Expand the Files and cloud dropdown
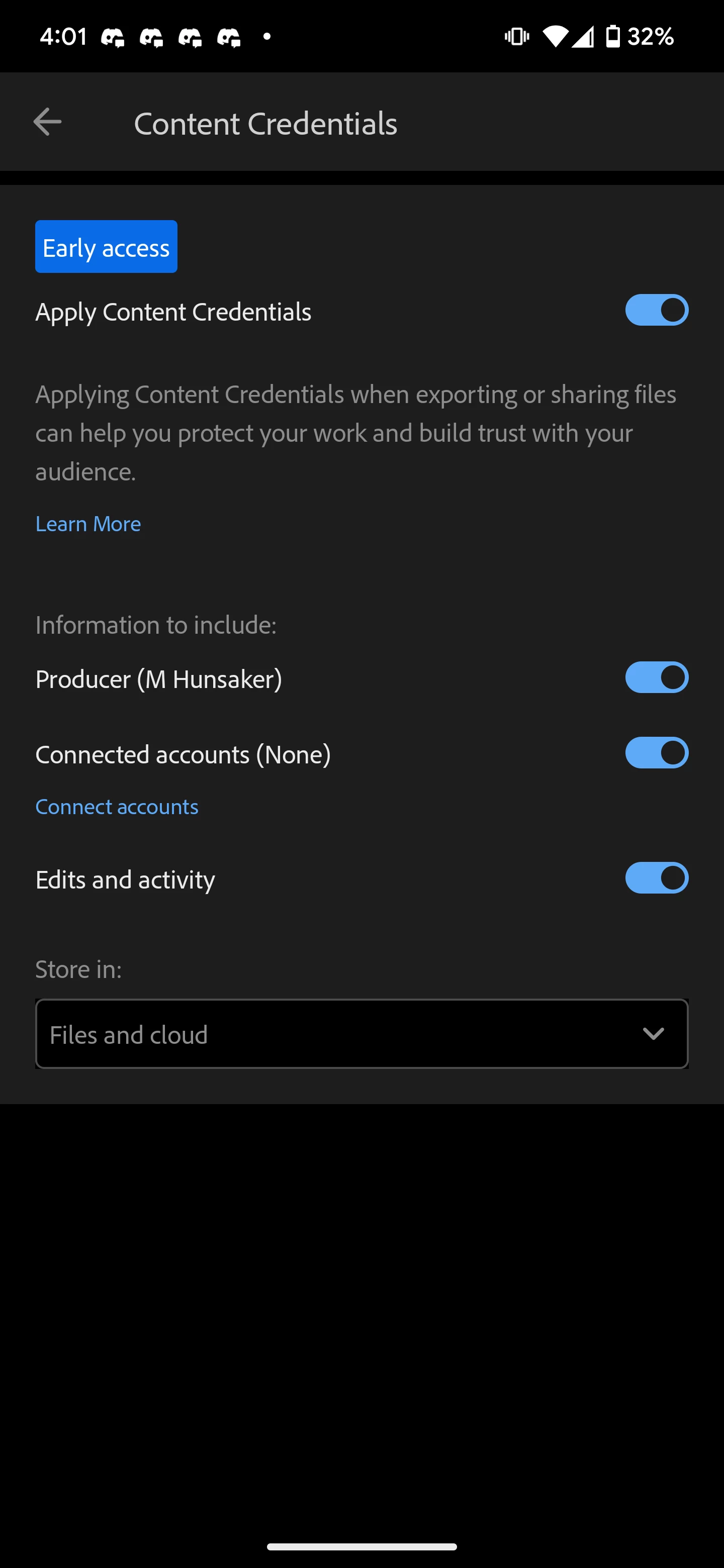This screenshot has width=724, height=1568. [361, 1034]
